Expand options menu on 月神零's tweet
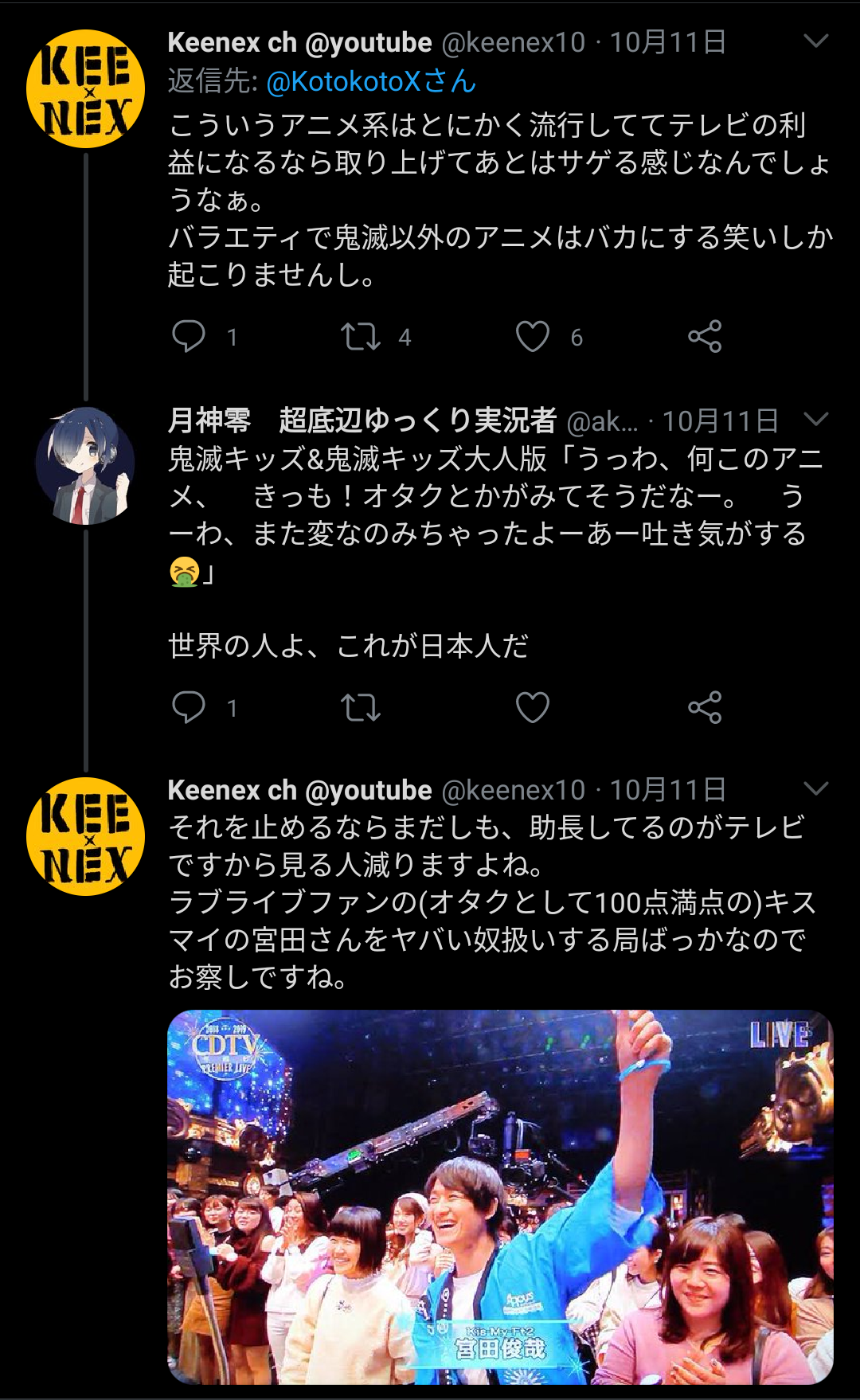This screenshot has width=860, height=1400. 816,419
